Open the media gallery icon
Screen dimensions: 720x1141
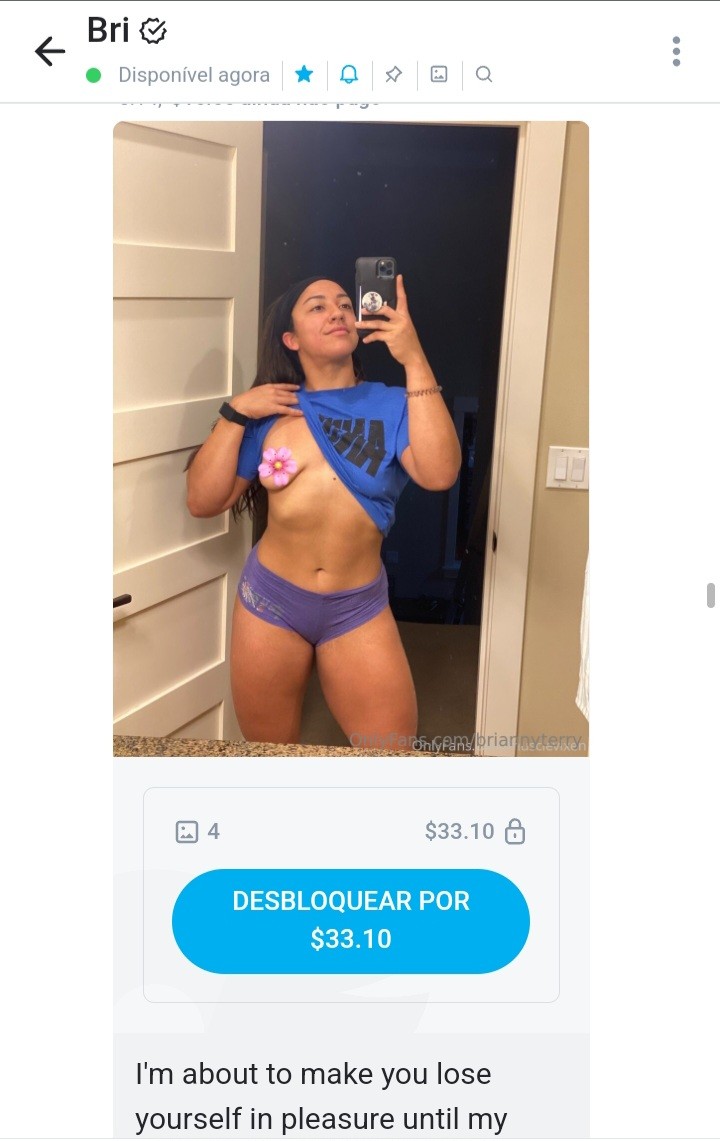click(439, 74)
